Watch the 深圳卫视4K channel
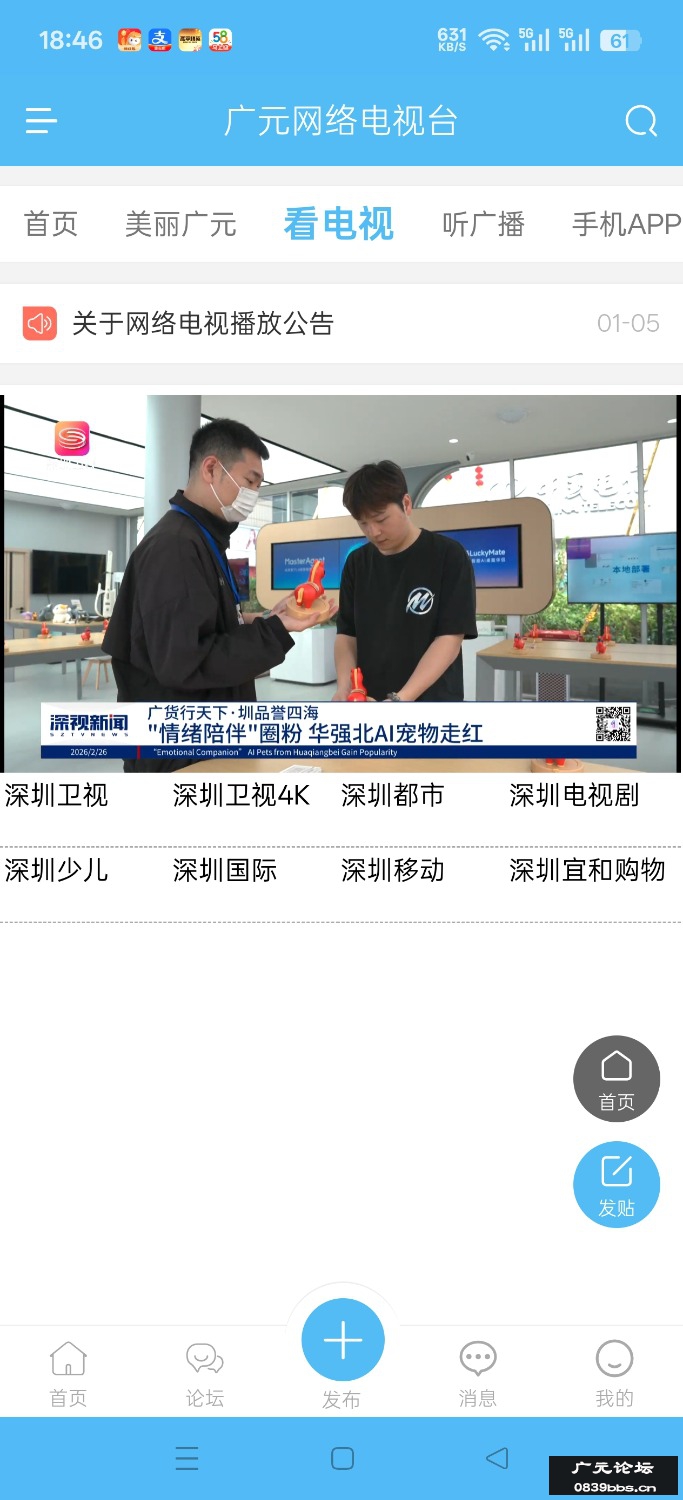 click(x=241, y=796)
